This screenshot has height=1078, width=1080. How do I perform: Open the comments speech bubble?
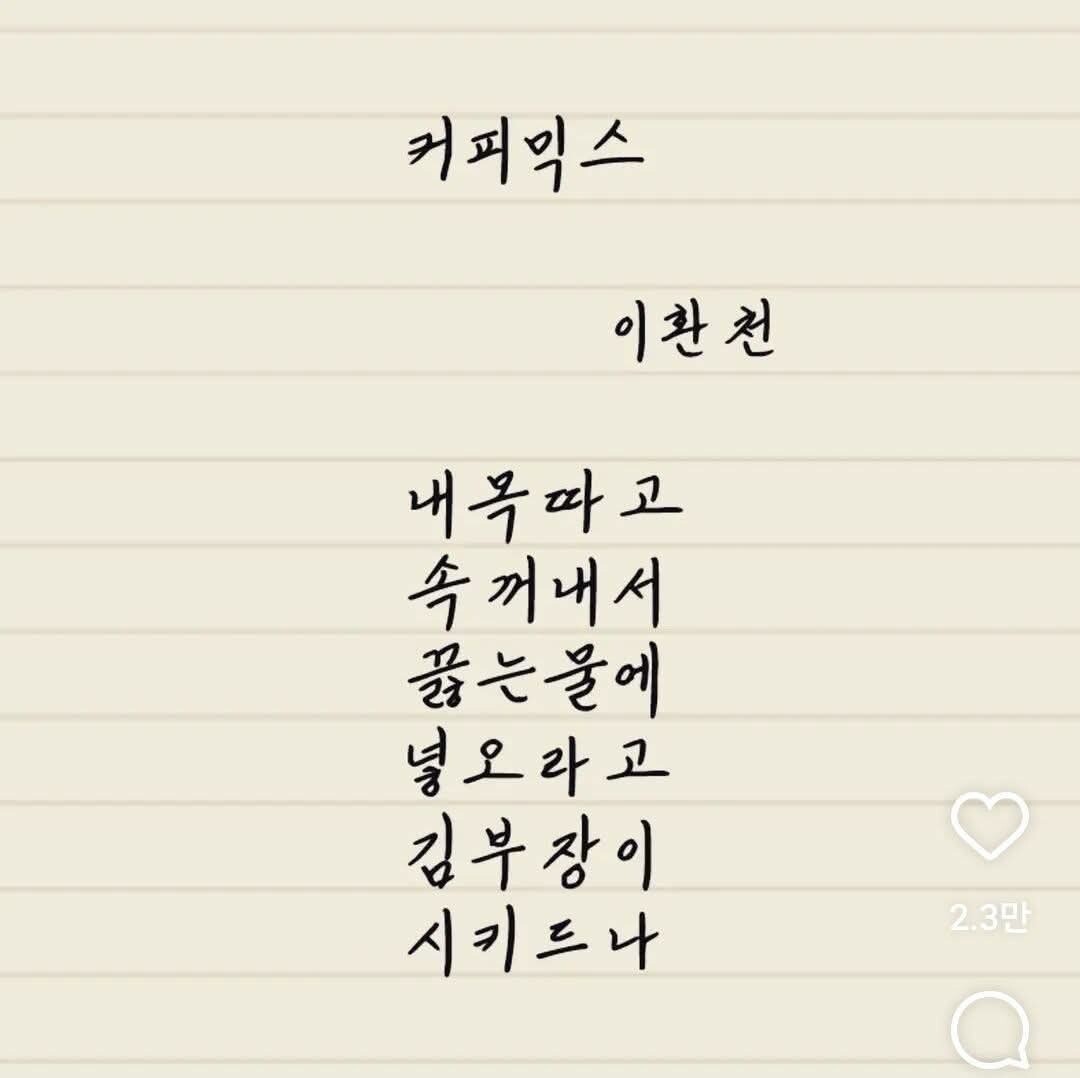(990, 1030)
